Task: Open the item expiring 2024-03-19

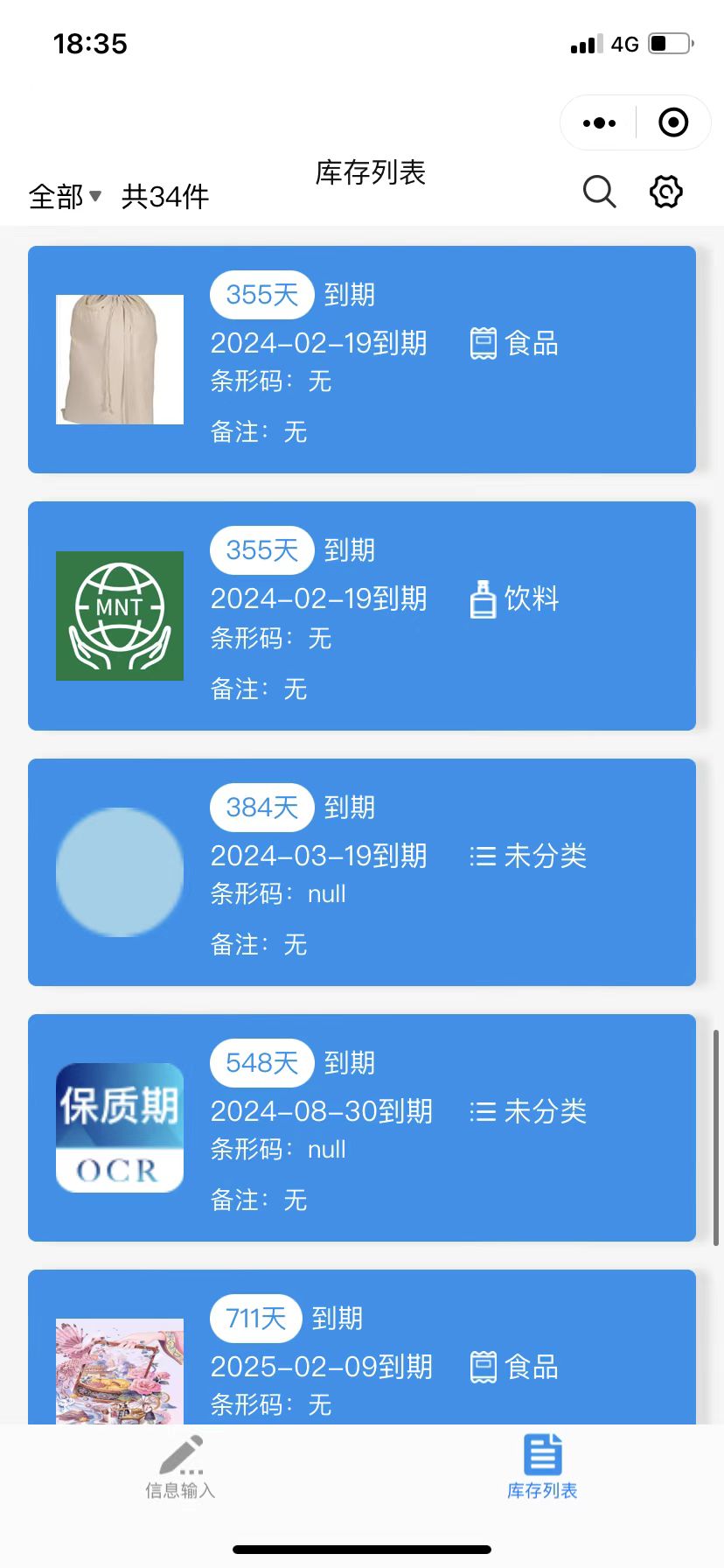Action: click(x=362, y=872)
